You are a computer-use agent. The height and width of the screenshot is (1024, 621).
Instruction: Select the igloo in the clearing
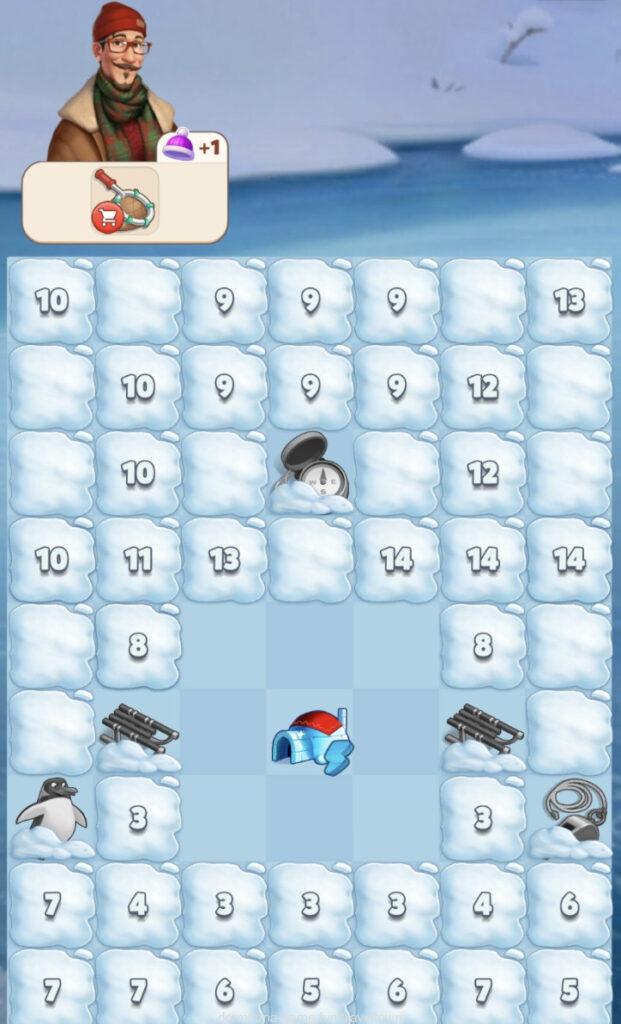310,742
